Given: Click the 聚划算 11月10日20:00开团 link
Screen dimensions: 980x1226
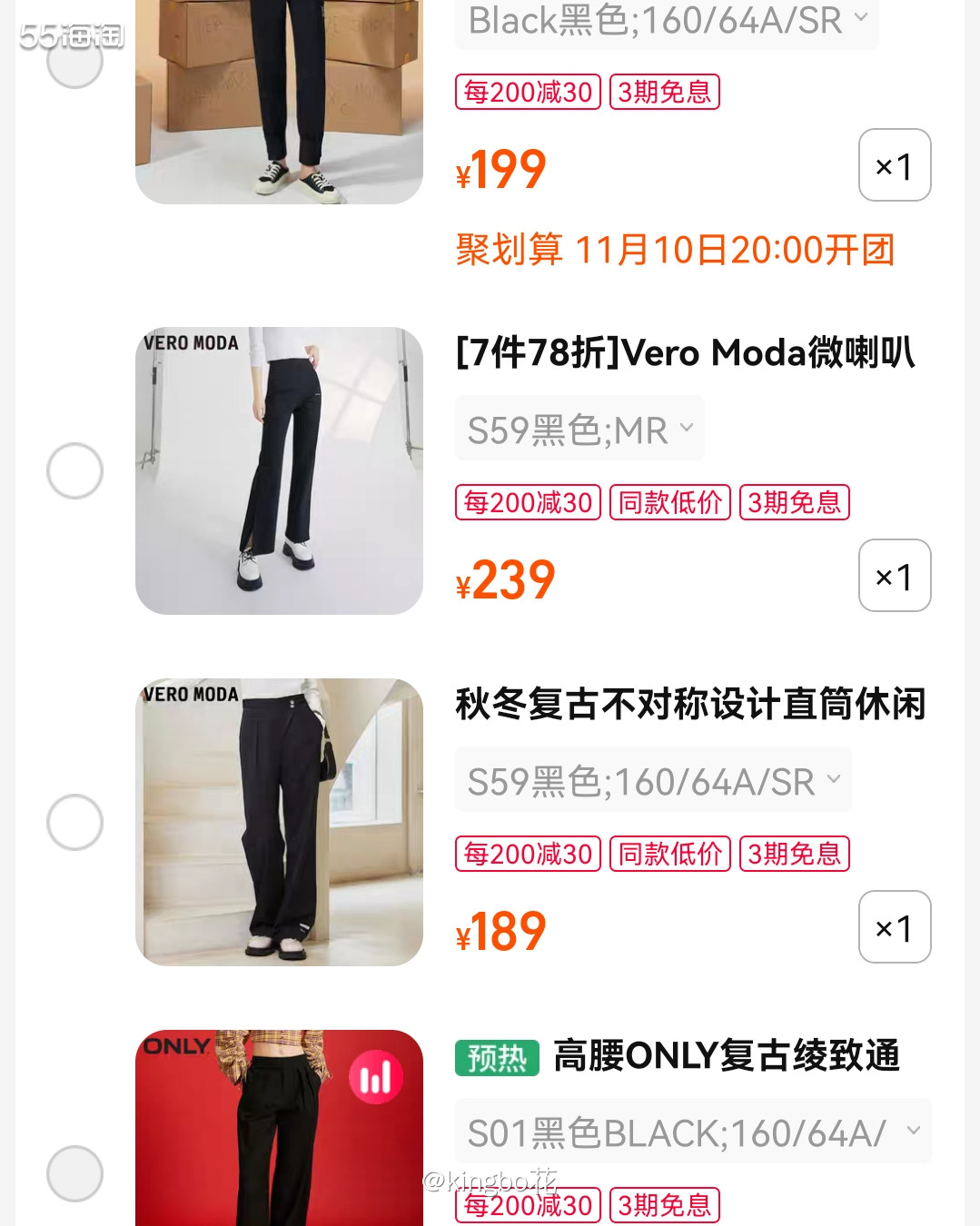Looking at the screenshot, I should [x=675, y=247].
